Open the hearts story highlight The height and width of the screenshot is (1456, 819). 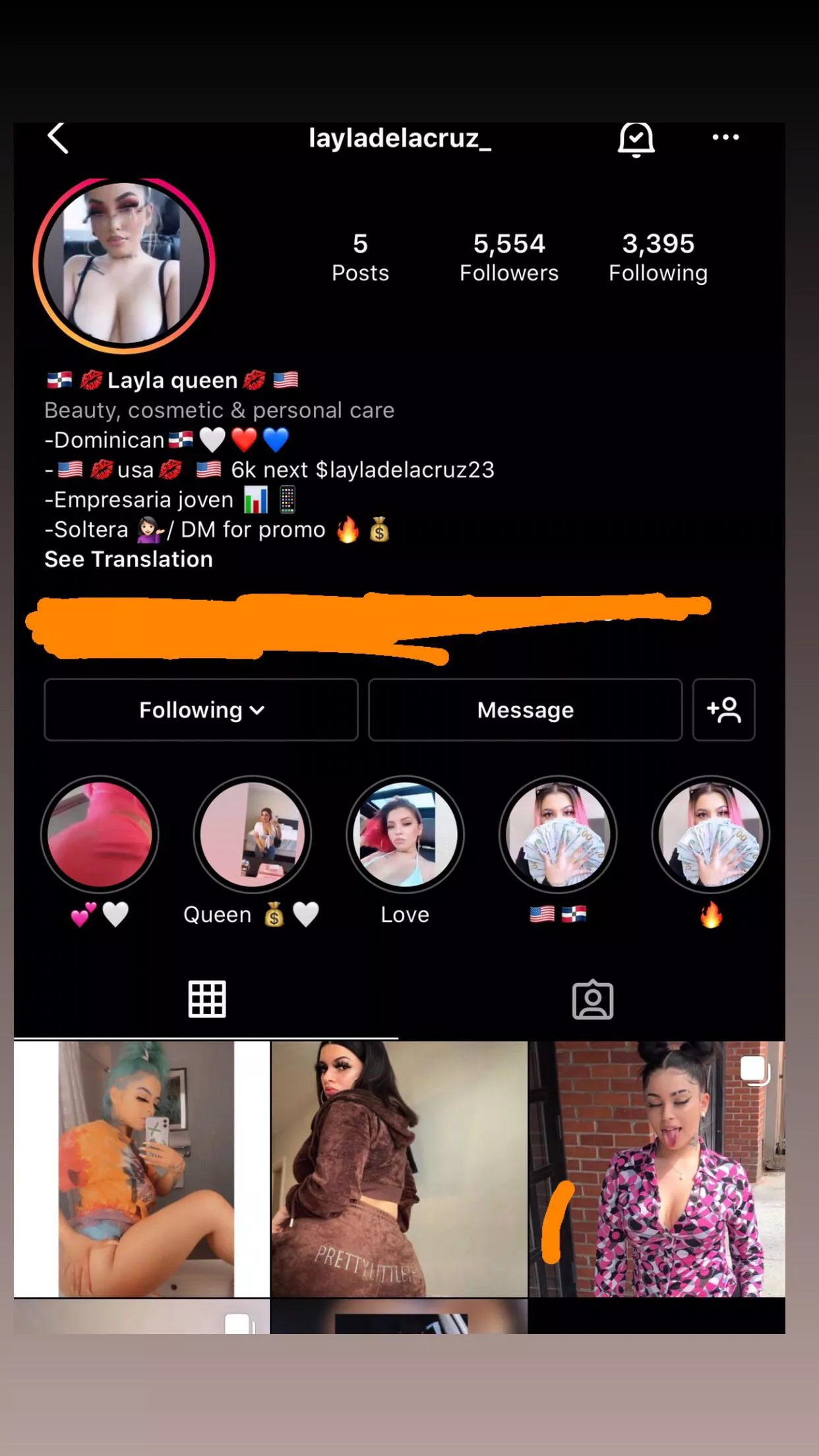pos(100,835)
